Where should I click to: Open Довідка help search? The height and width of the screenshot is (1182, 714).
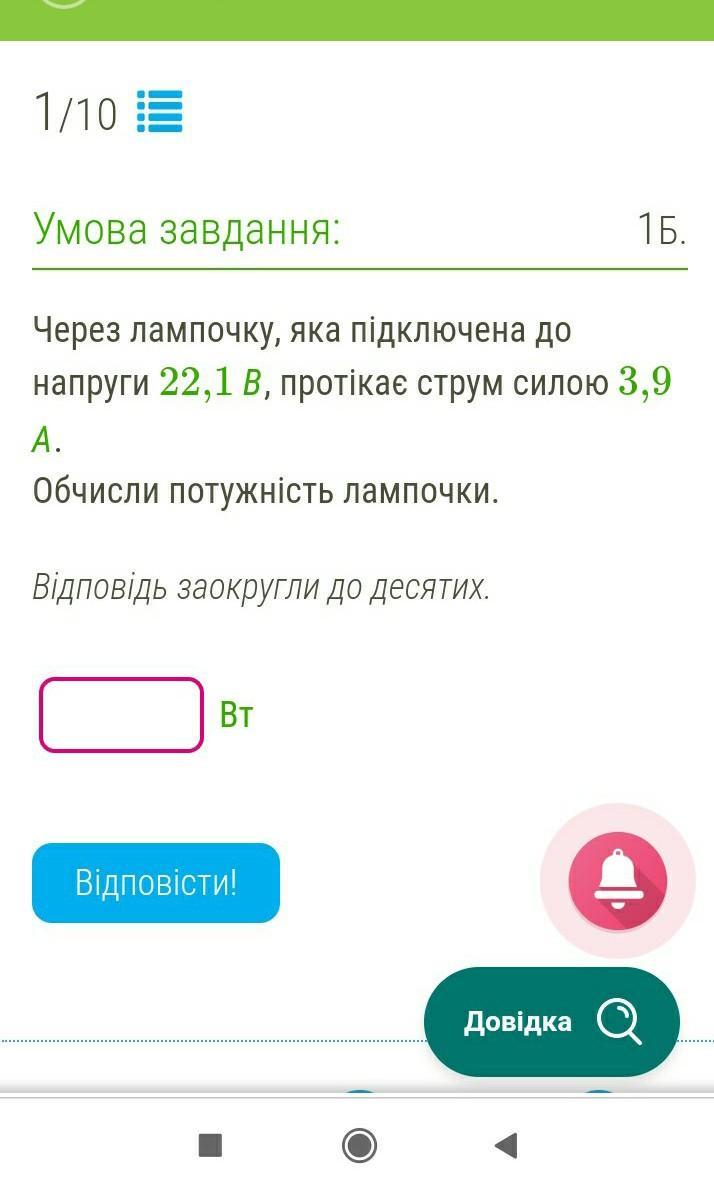[552, 1021]
